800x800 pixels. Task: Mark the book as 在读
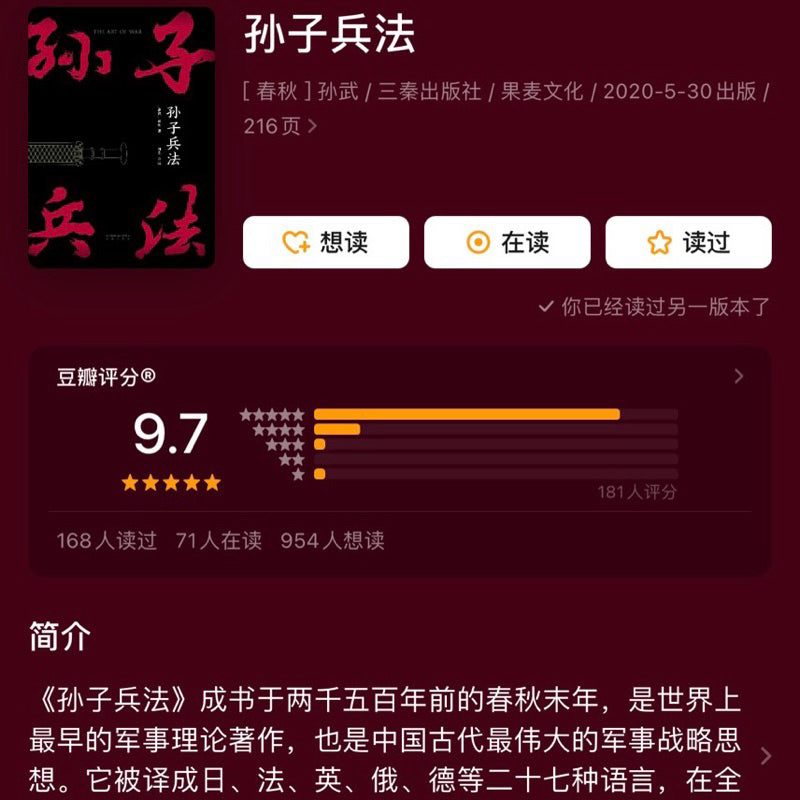tap(507, 242)
